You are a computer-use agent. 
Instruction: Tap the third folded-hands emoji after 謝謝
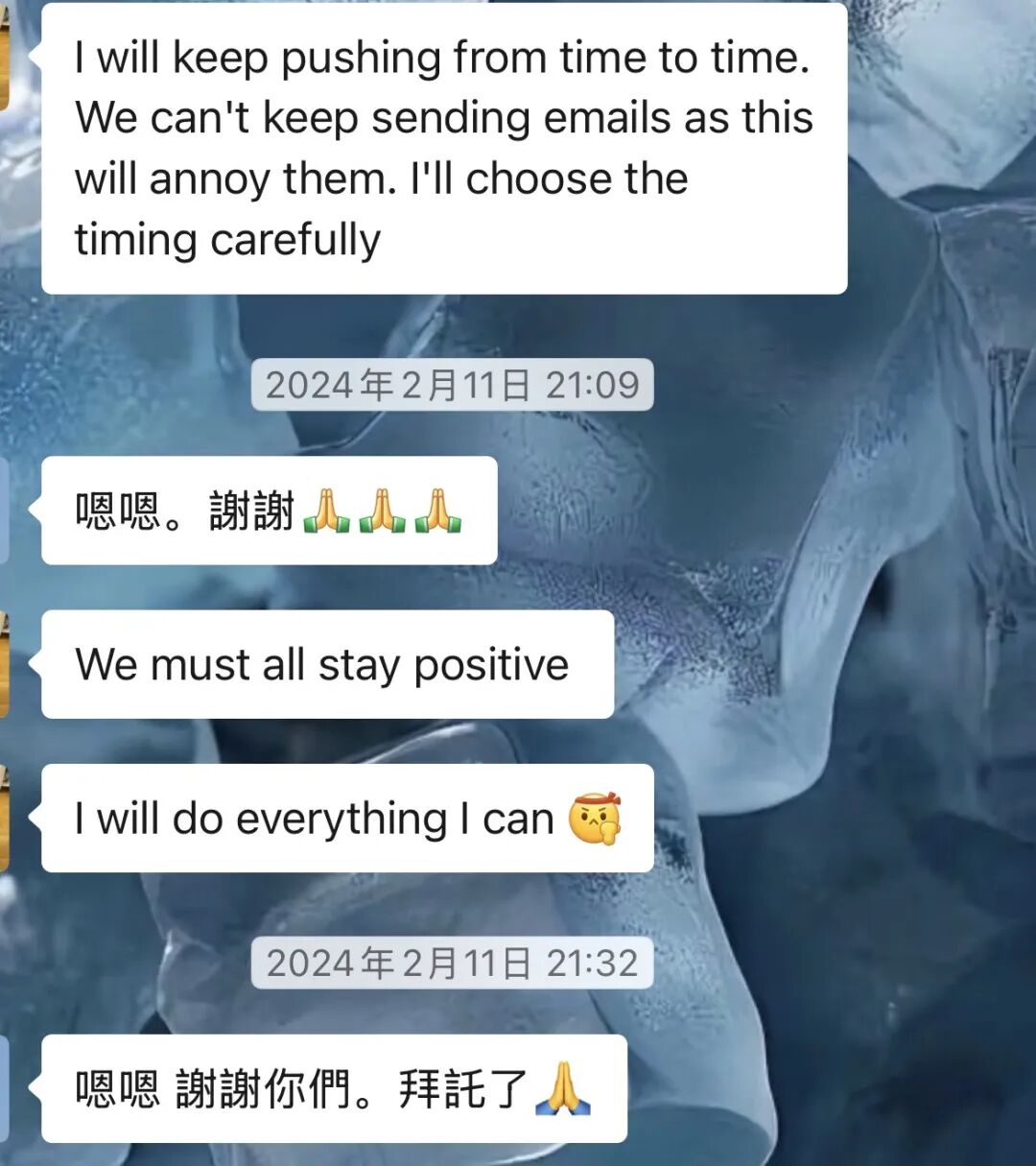(436, 512)
